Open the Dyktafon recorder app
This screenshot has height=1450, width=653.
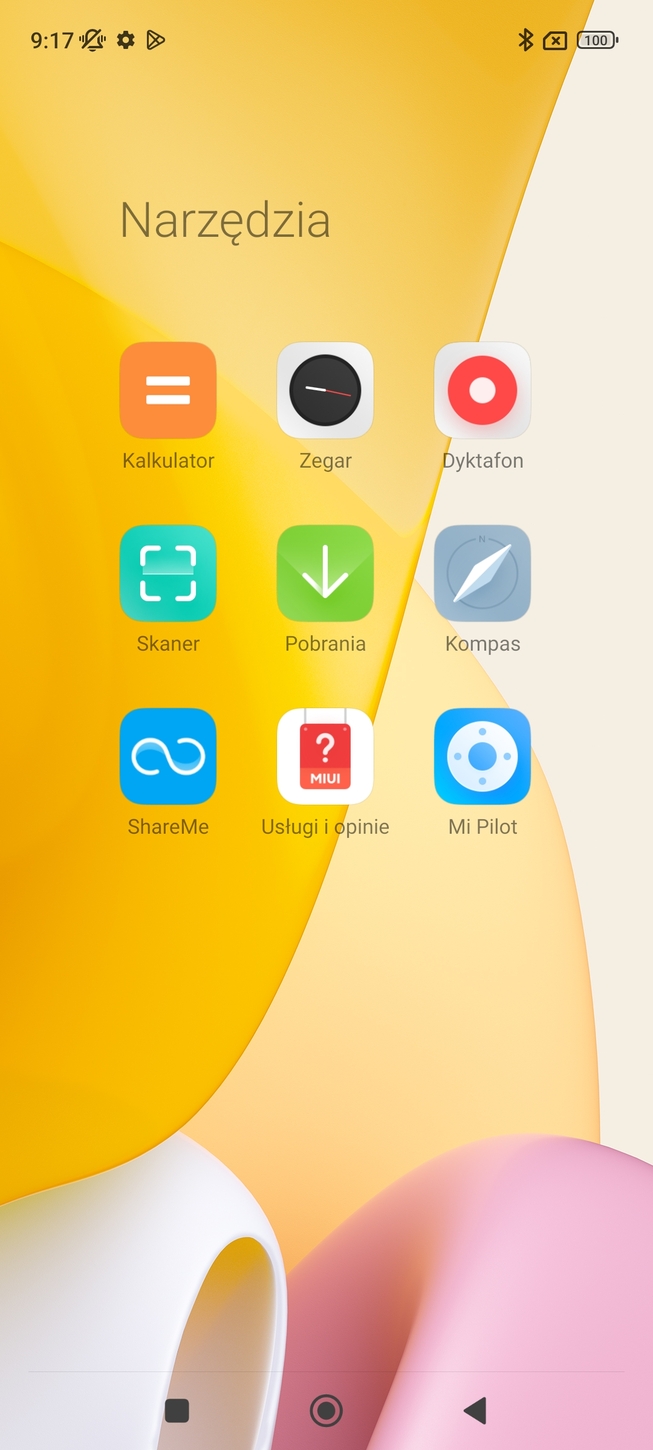point(482,390)
